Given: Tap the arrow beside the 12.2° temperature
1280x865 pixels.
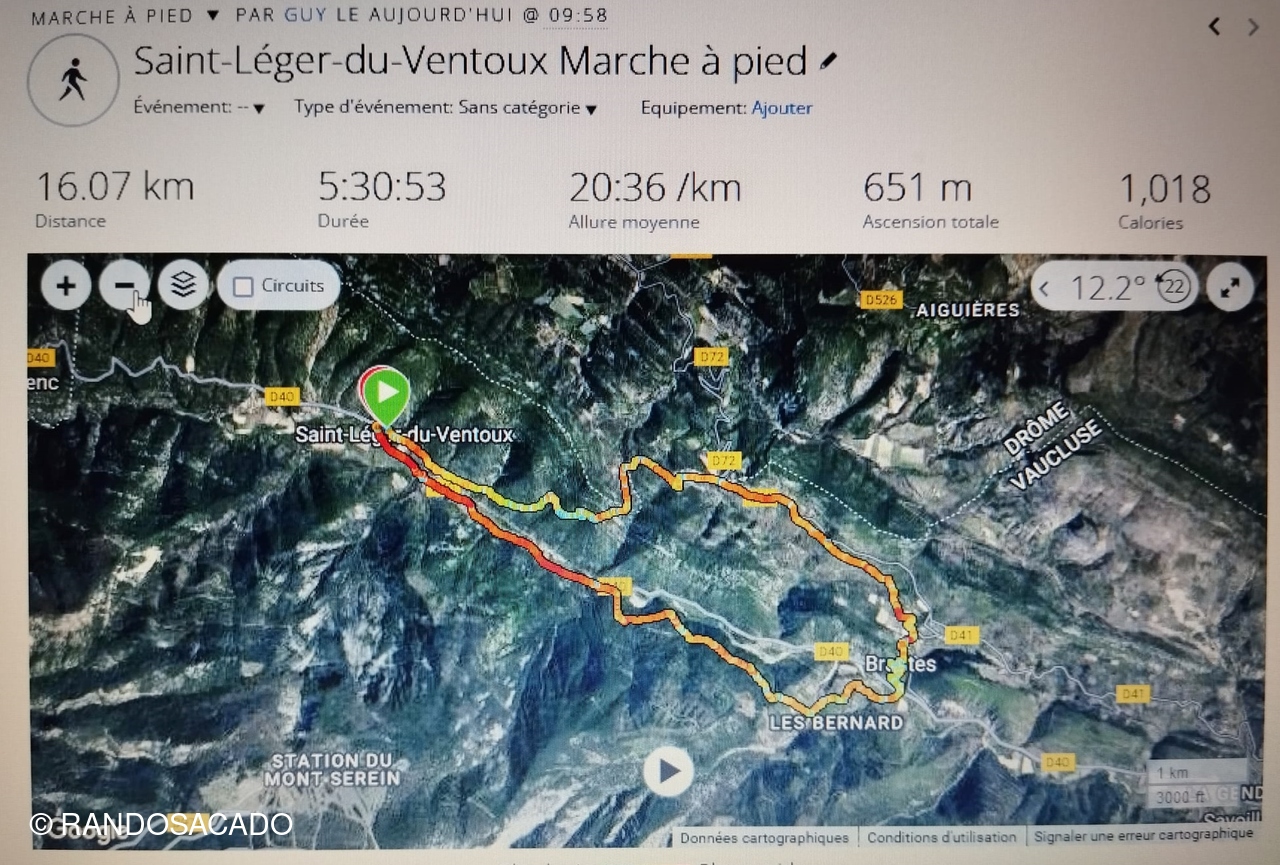Looking at the screenshot, I should pyautogui.click(x=1045, y=289).
